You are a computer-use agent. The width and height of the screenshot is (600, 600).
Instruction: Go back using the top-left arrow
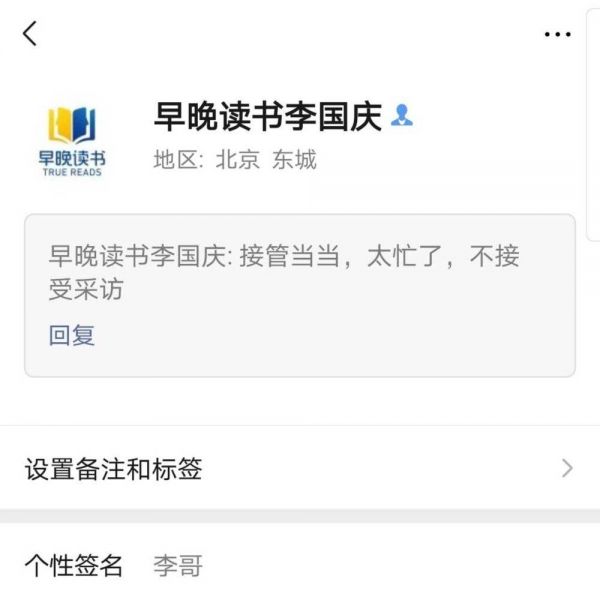(x=30, y=33)
